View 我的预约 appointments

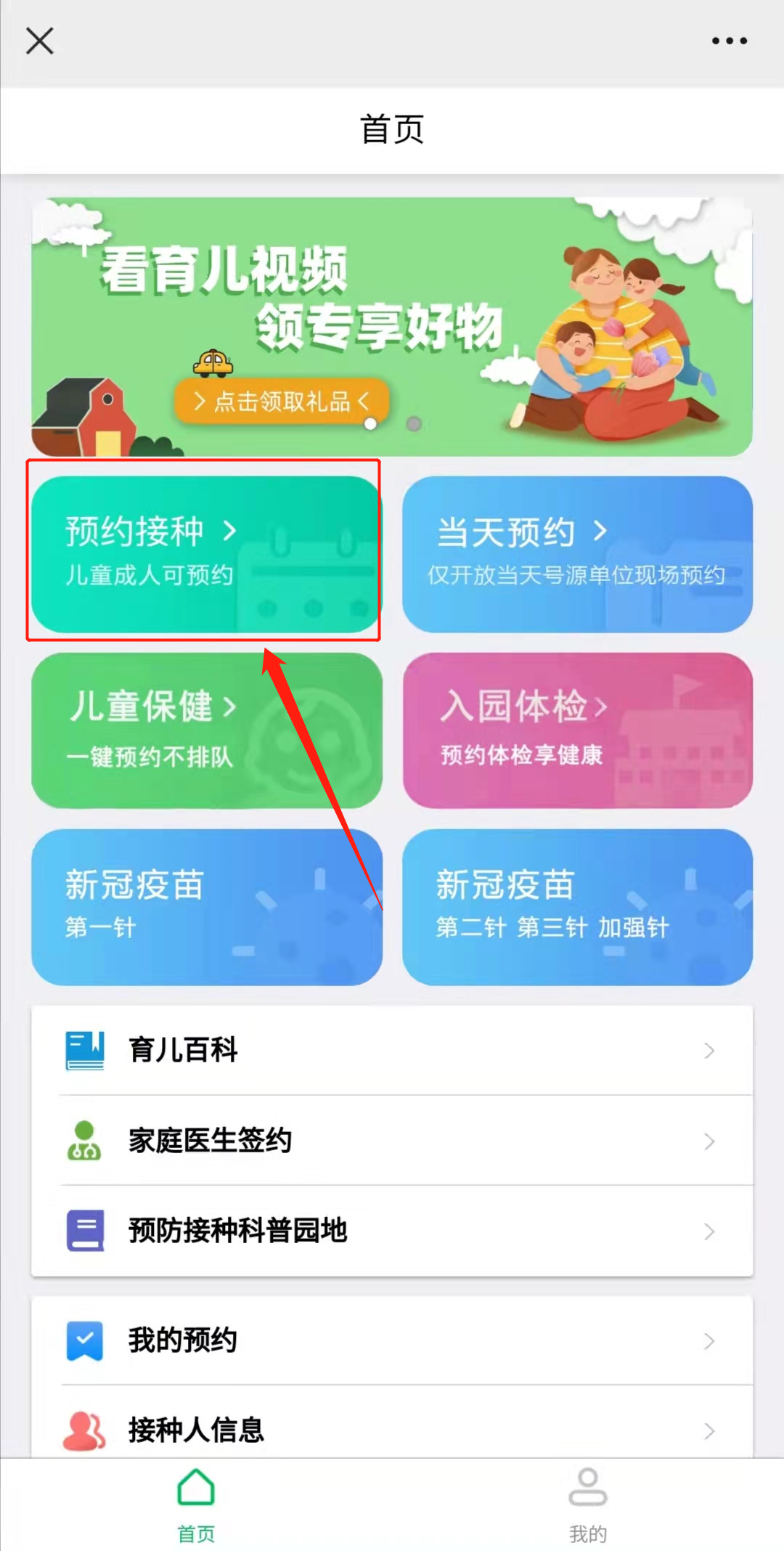pyautogui.click(x=392, y=1340)
